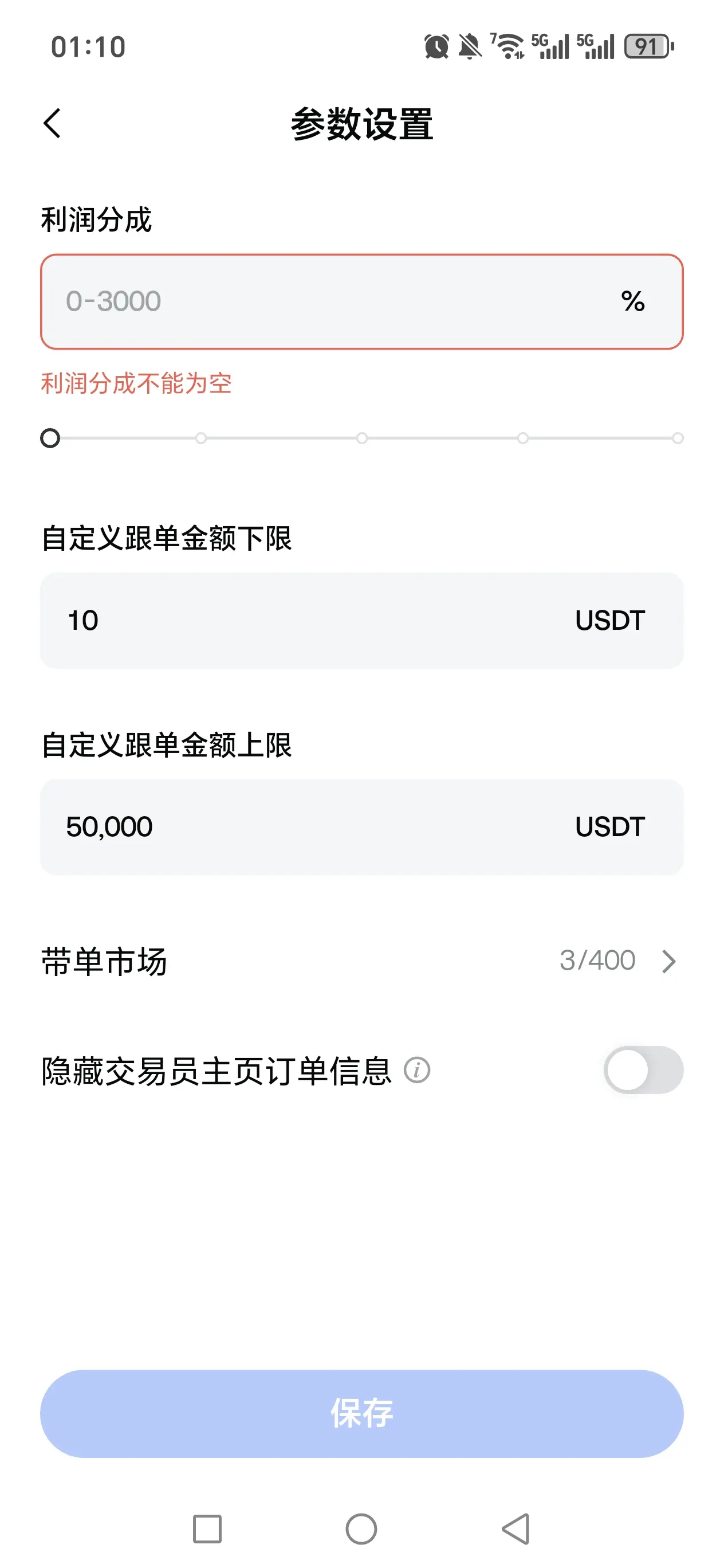
Task: Go back from 参数设置 page
Action: pos(52,124)
